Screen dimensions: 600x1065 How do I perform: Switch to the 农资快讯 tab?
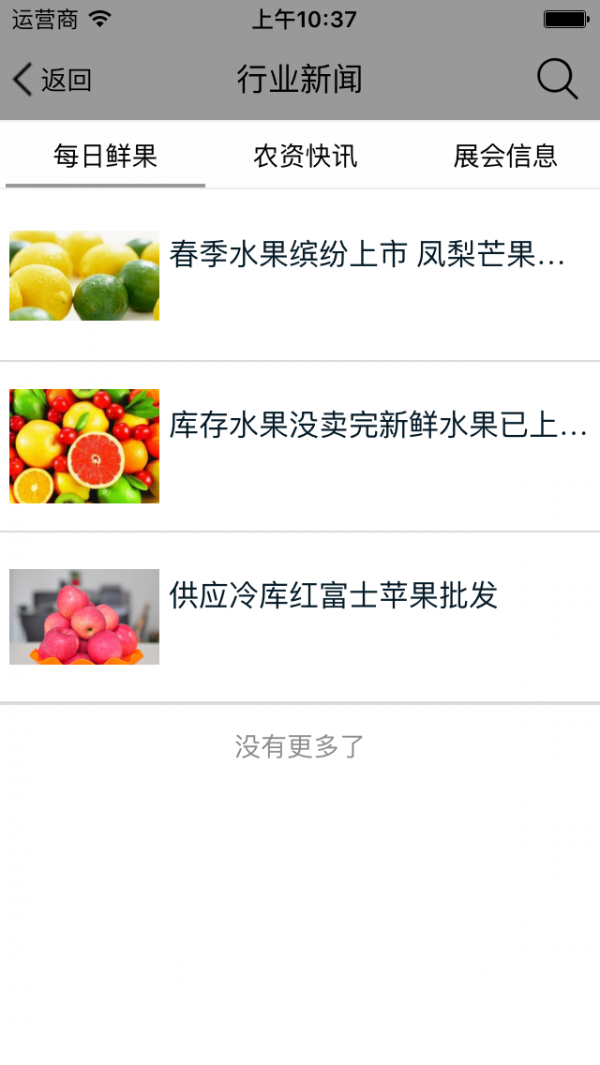click(305, 156)
